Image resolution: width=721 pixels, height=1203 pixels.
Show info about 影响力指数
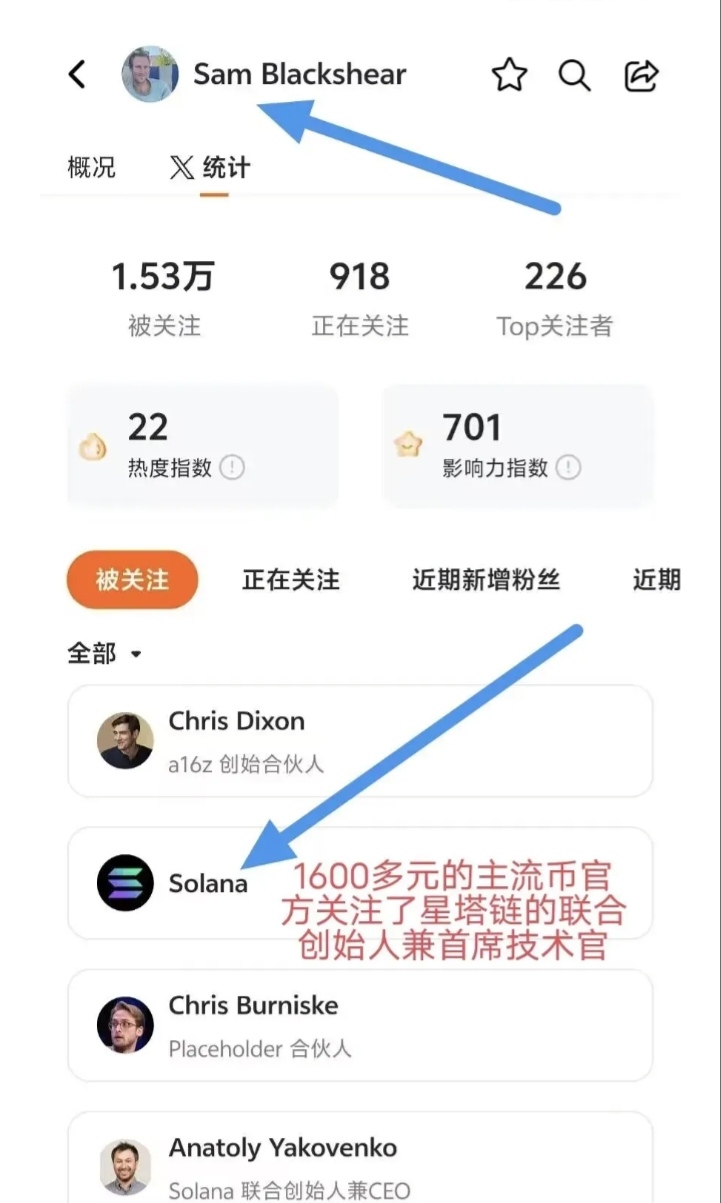(568, 467)
